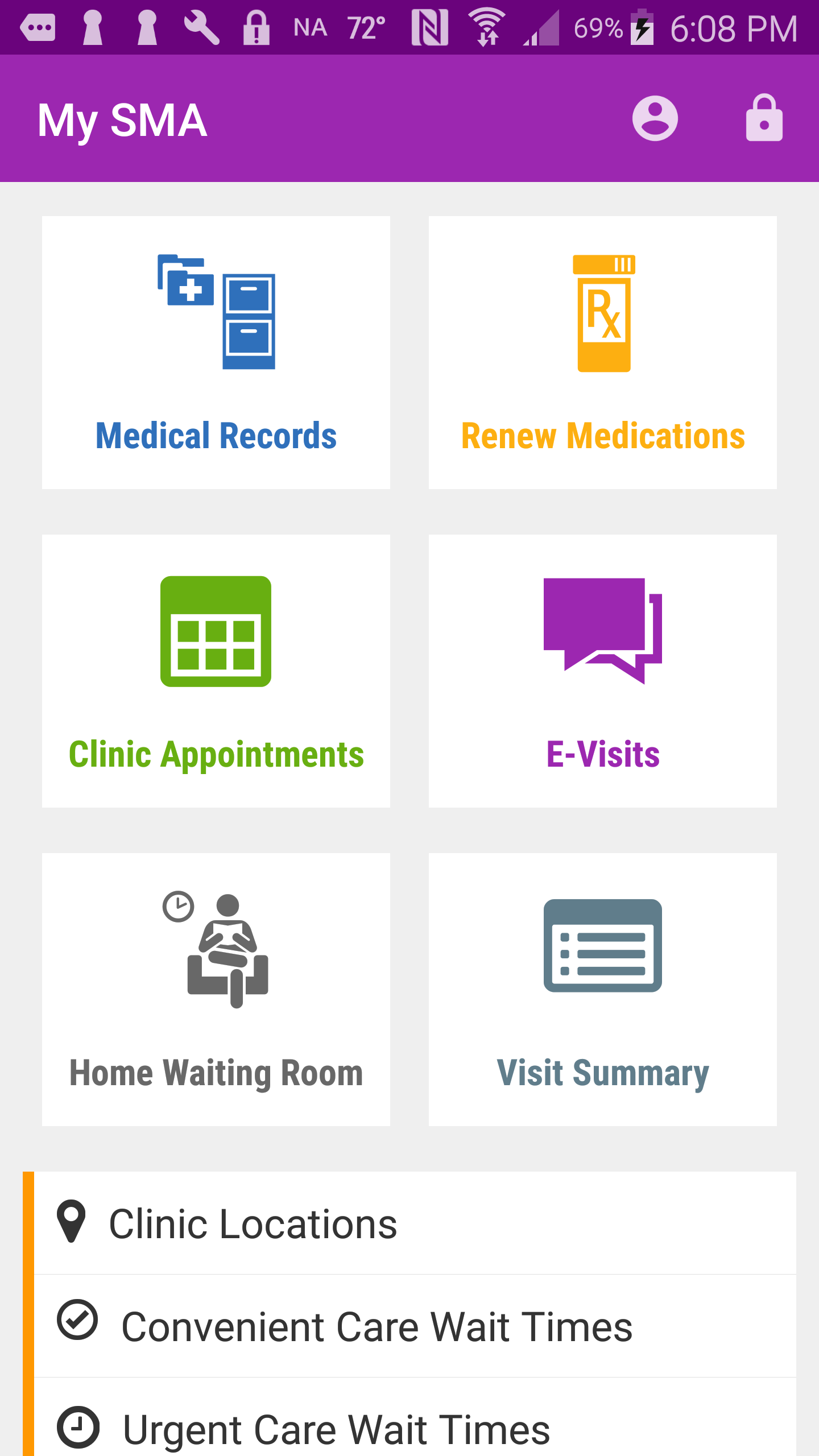Select the Renew Medications tile
Image resolution: width=819 pixels, height=1456 pixels.
[x=603, y=353]
